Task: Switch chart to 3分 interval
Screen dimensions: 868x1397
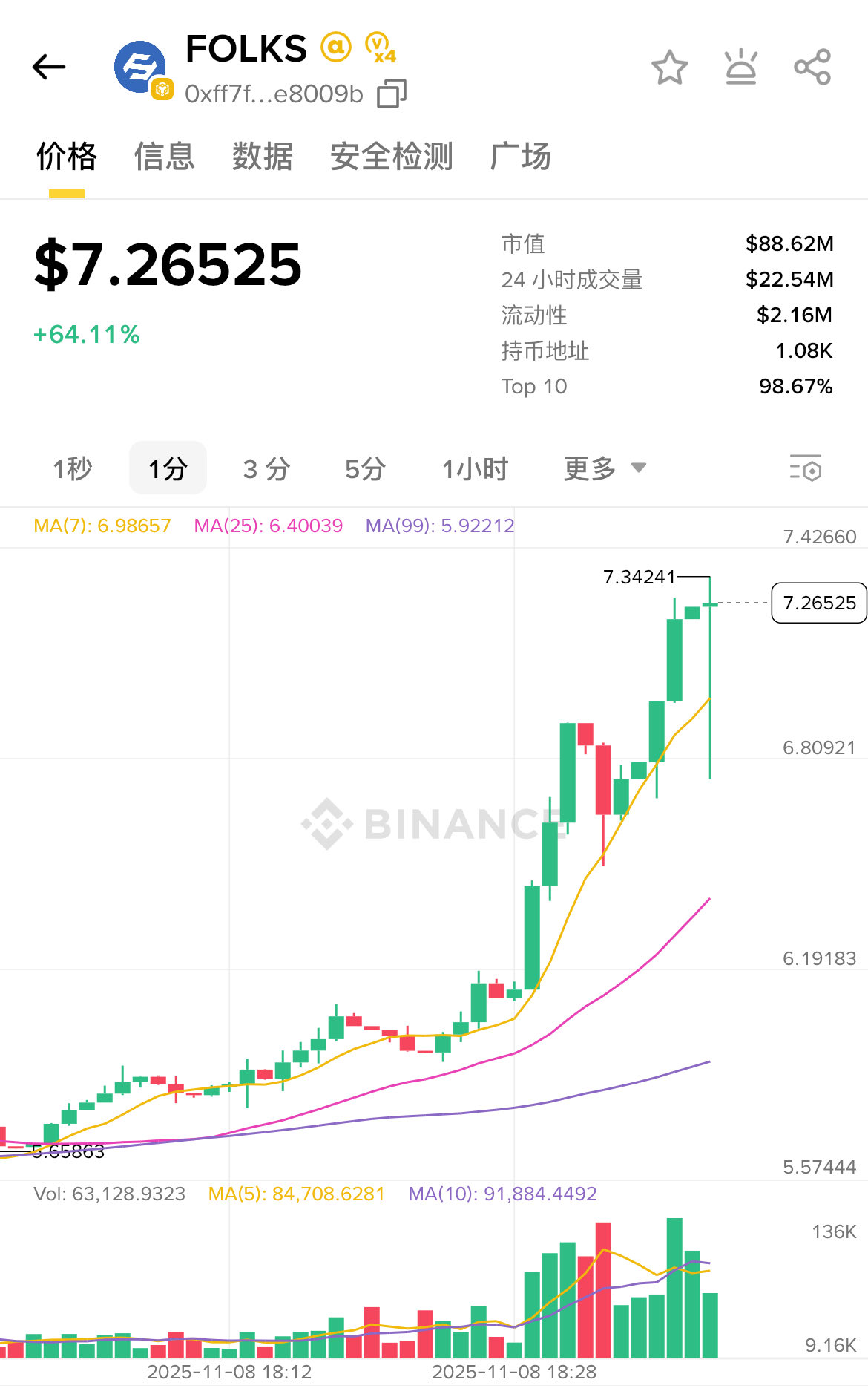Action: (266, 468)
